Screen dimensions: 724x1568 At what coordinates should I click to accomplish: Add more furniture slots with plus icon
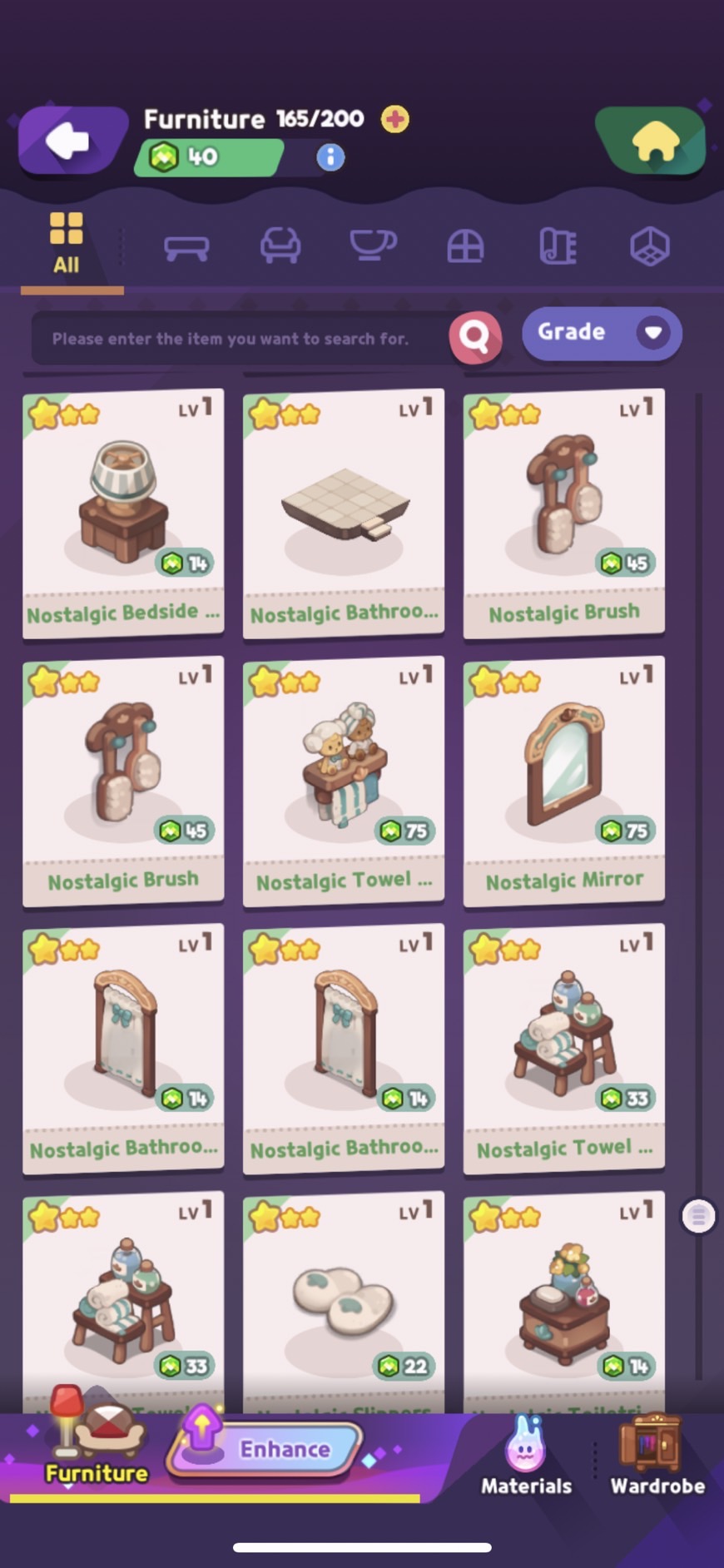[395, 120]
